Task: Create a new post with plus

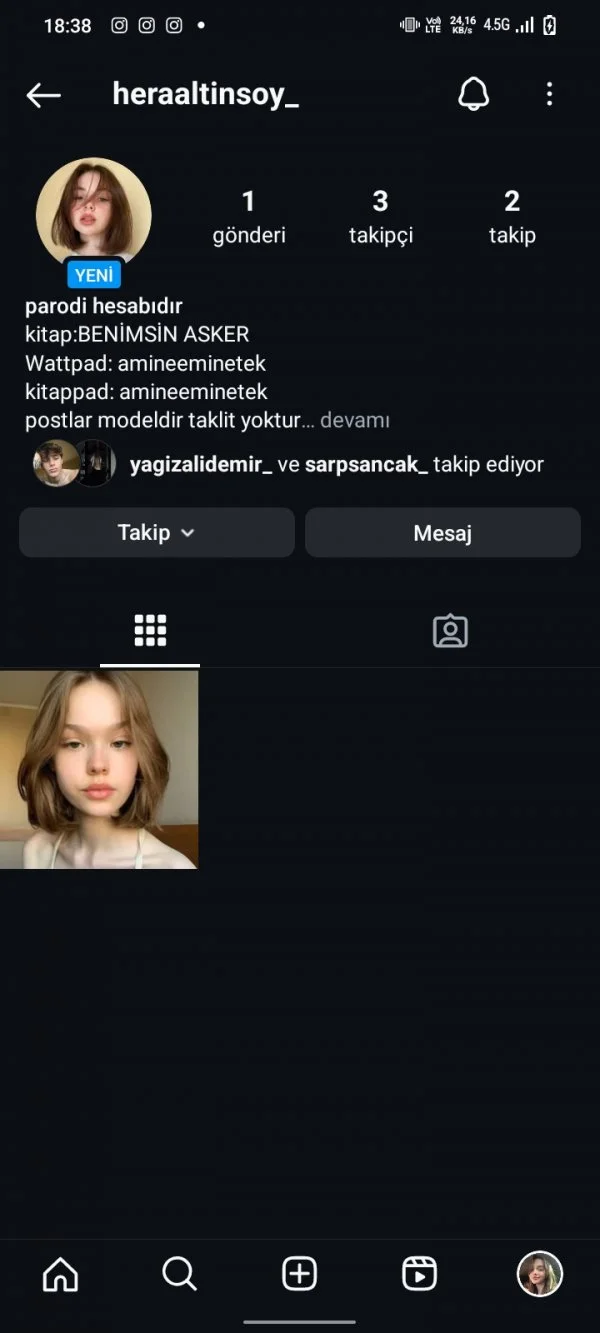Action: 300,1274
